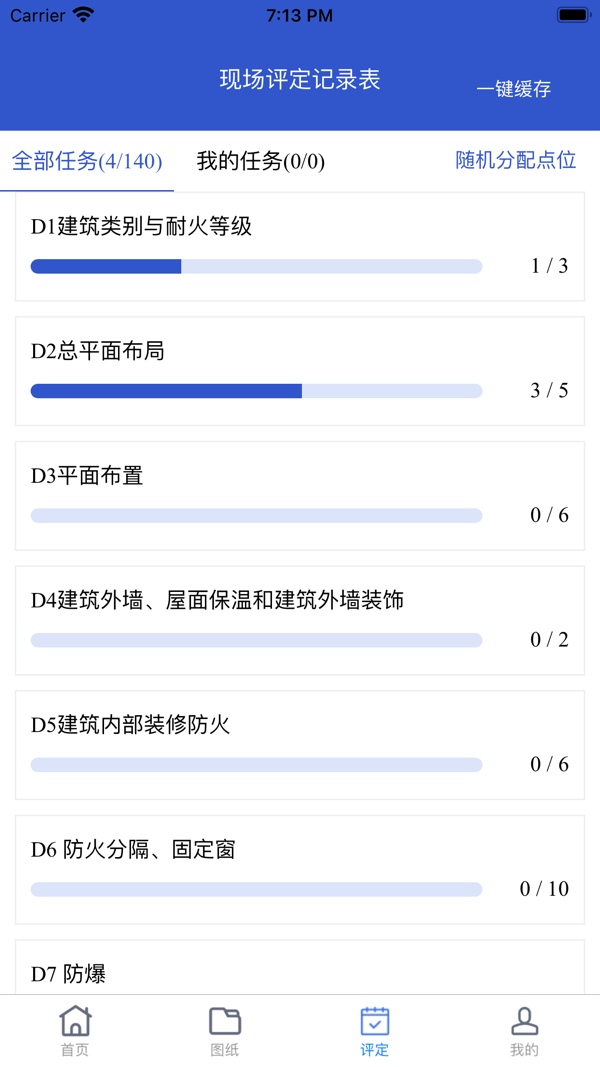
Task: Select D4建筑外墙、屋面保温和建筑外墙装饰 card
Action: click(300, 620)
